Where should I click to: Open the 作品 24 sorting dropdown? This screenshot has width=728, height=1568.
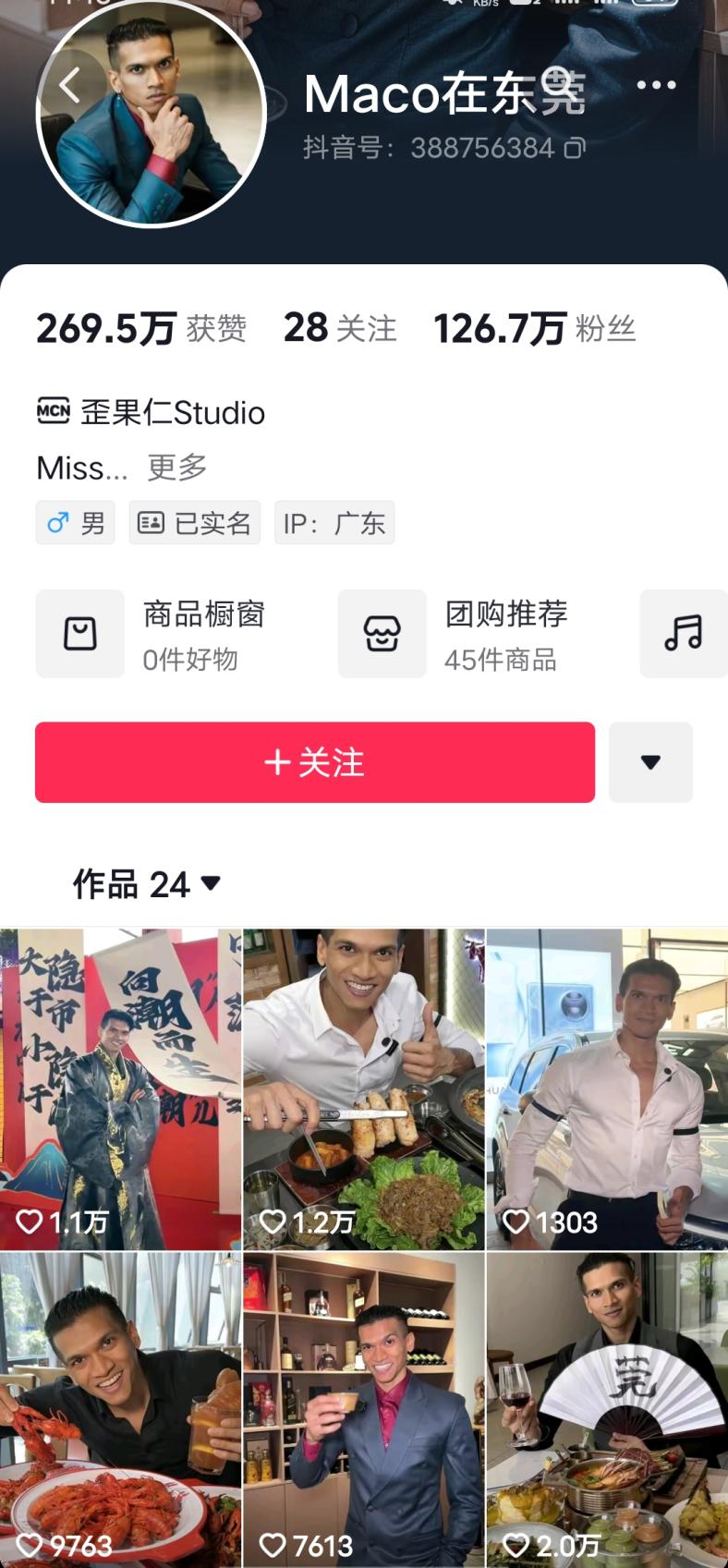point(148,884)
